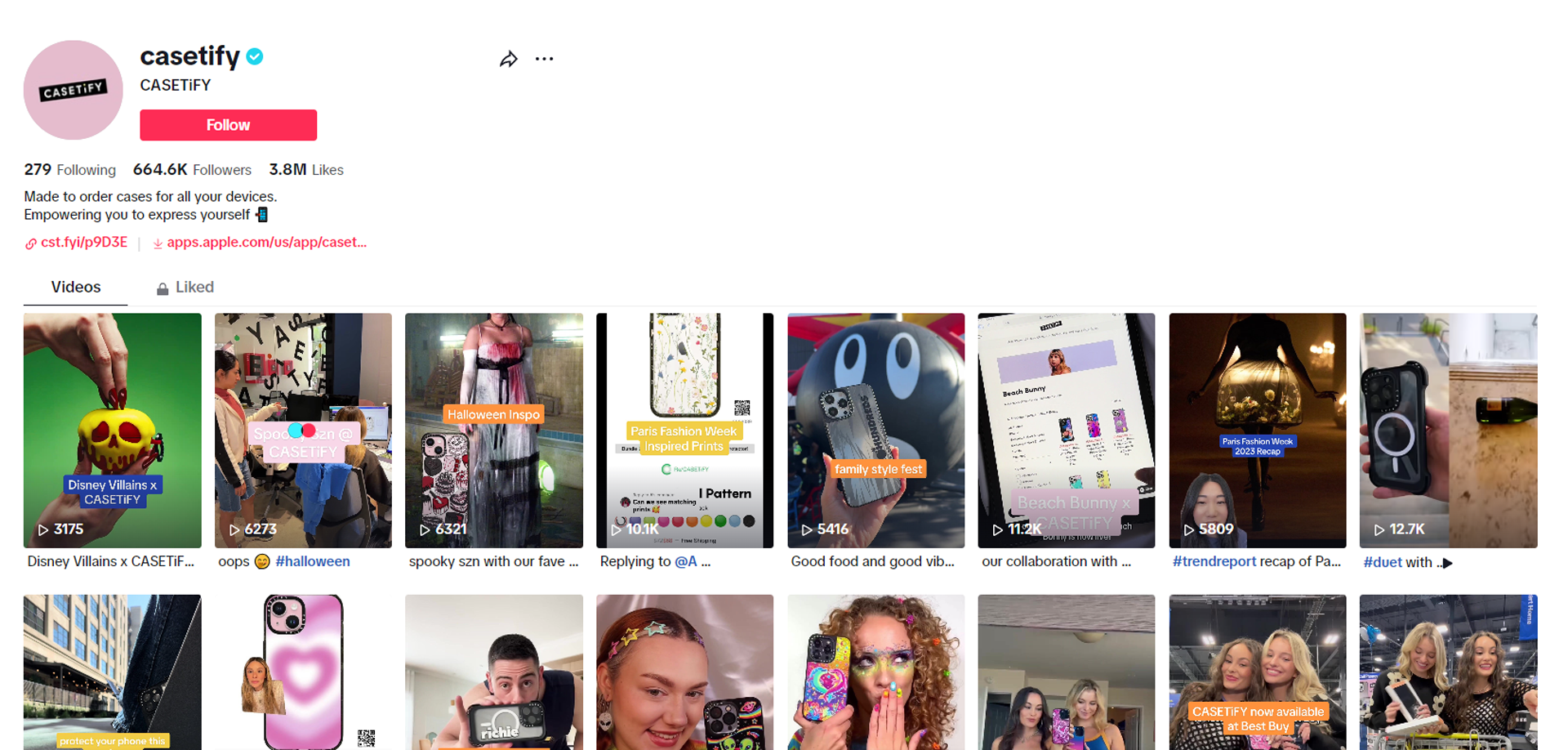Screen dimensions: 1568x750
Task: Switch to the Liked tab
Action: point(185,288)
